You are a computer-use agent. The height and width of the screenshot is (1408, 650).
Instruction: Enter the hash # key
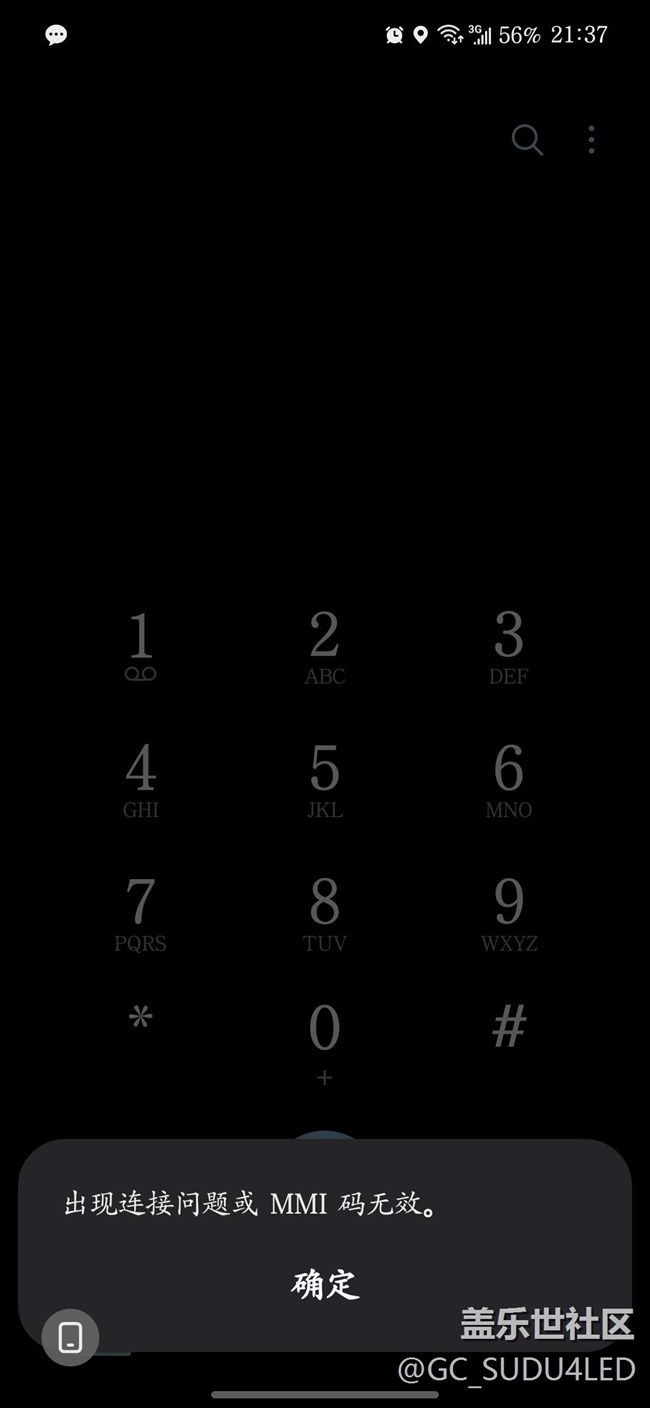(x=509, y=1026)
